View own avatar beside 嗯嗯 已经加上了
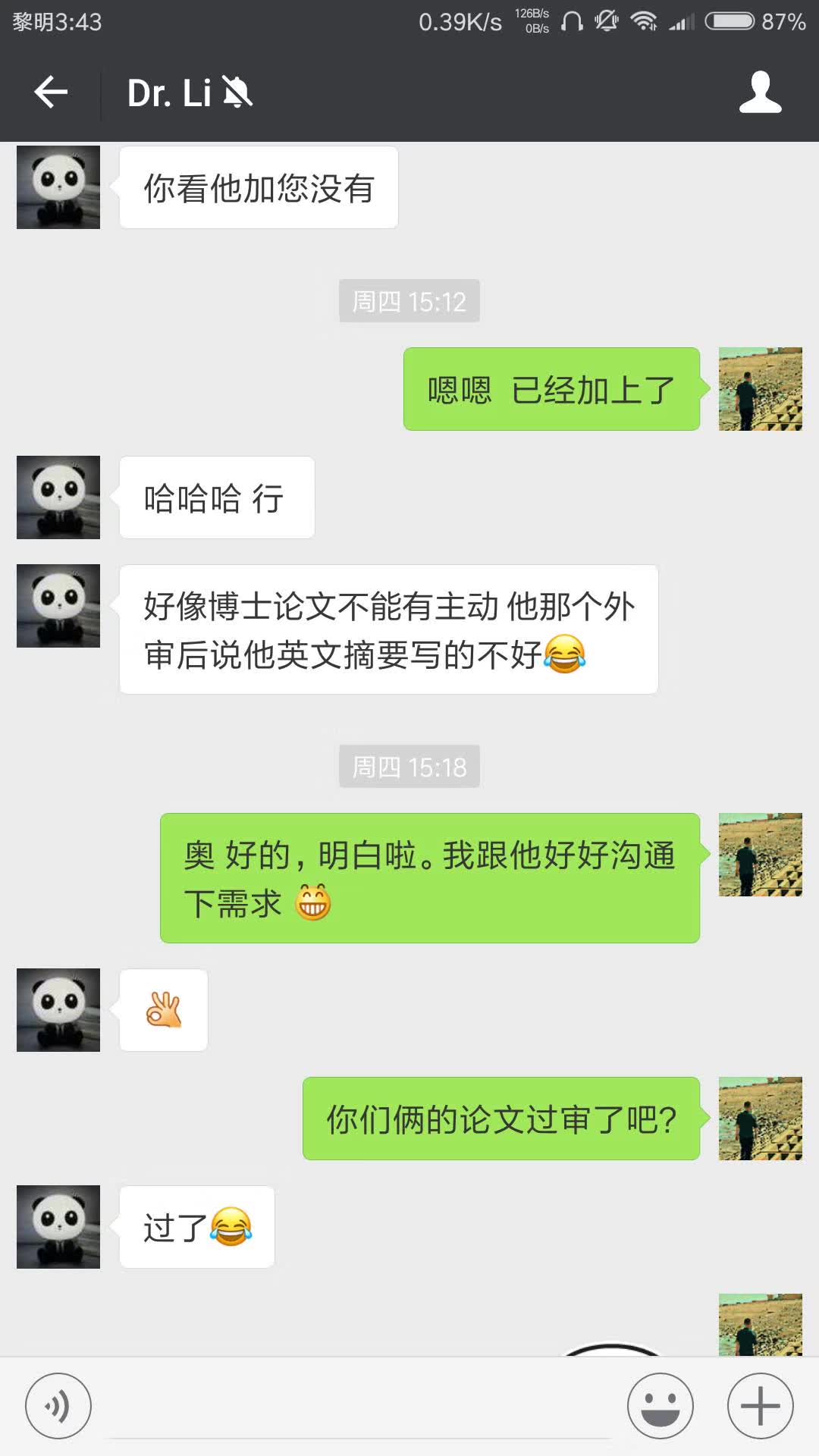 pyautogui.click(x=760, y=389)
